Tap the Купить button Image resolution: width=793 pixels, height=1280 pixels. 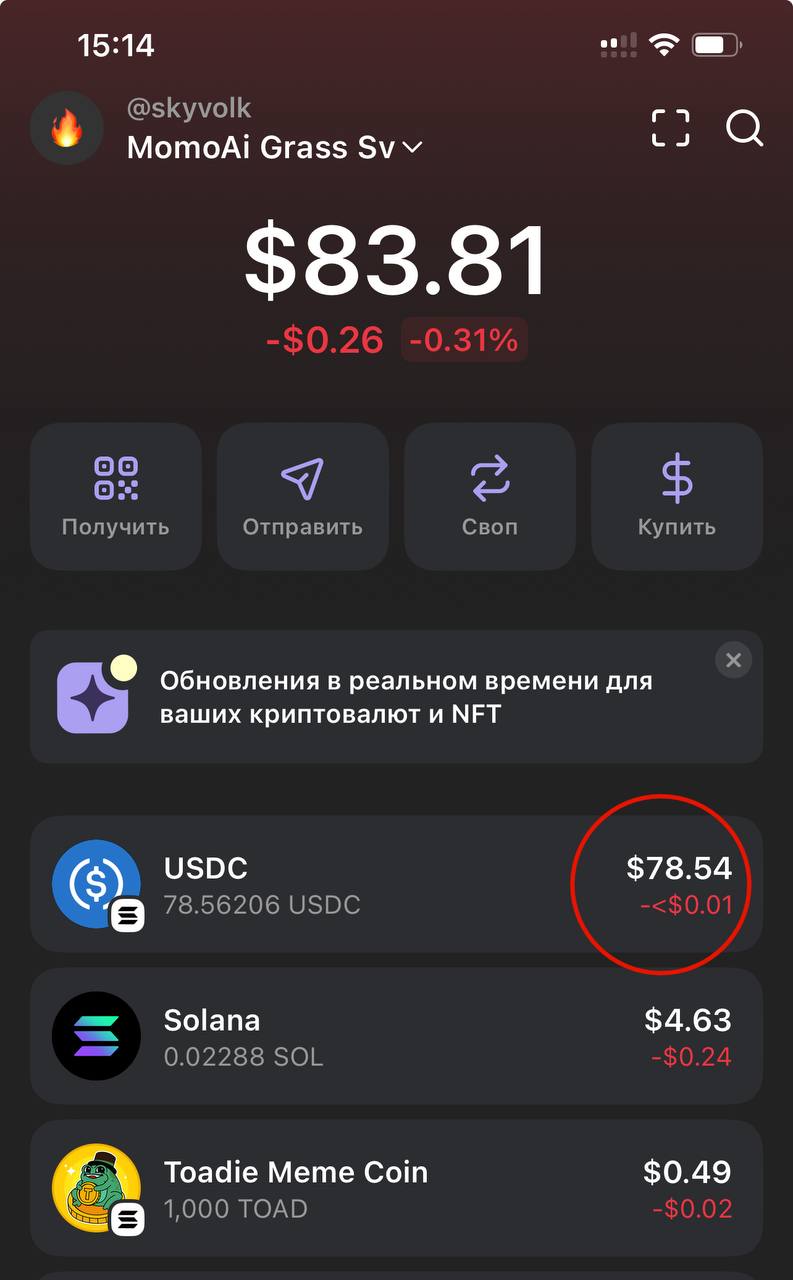coord(677,496)
